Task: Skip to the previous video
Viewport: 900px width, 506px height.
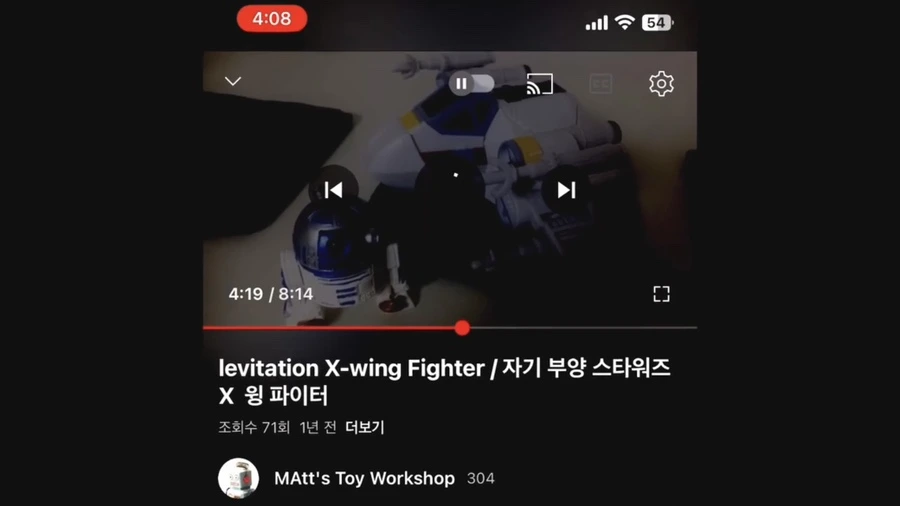Action: pos(333,190)
